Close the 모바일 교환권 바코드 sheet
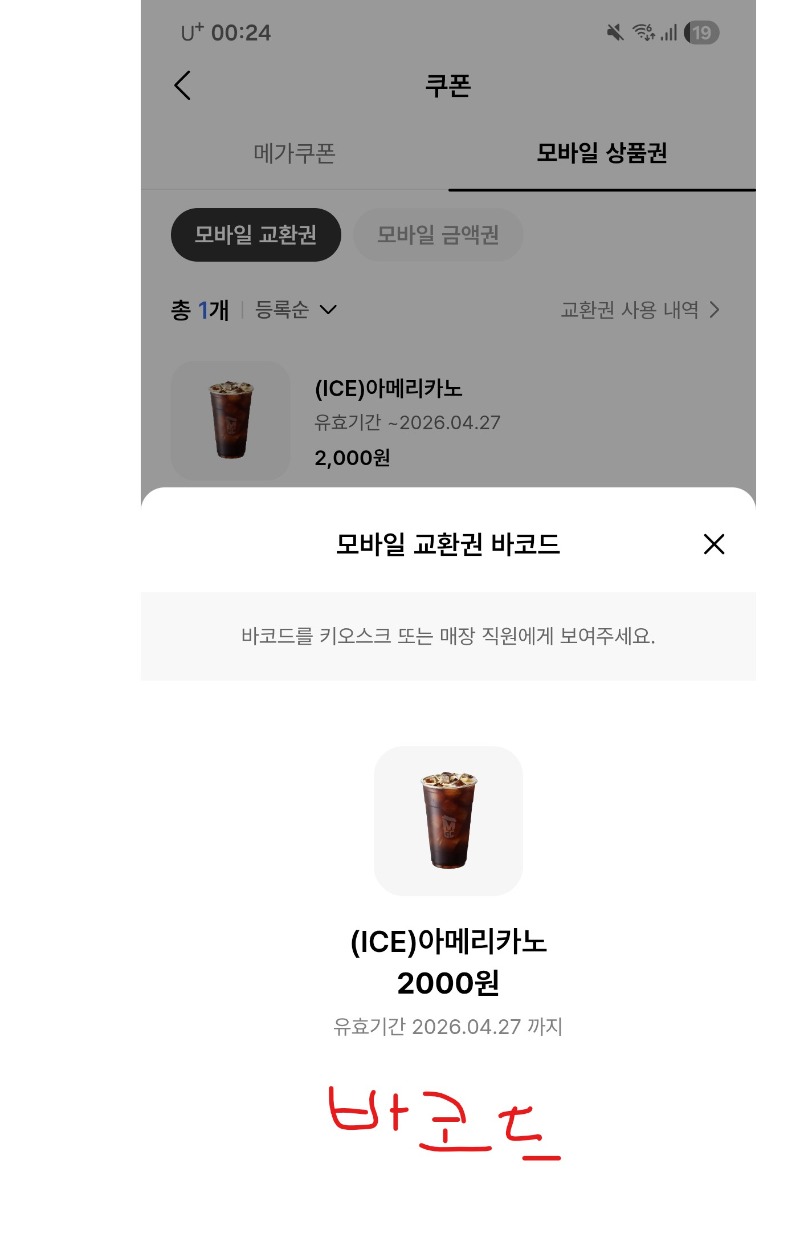800x1233 pixels. tap(713, 544)
